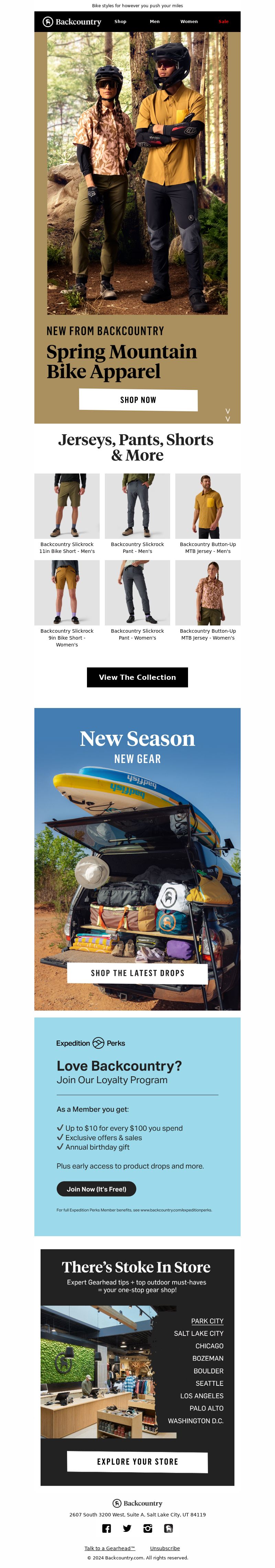Open Backcountry's Instagram profile
Screen dimensions: 275x1568
click(x=148, y=1528)
